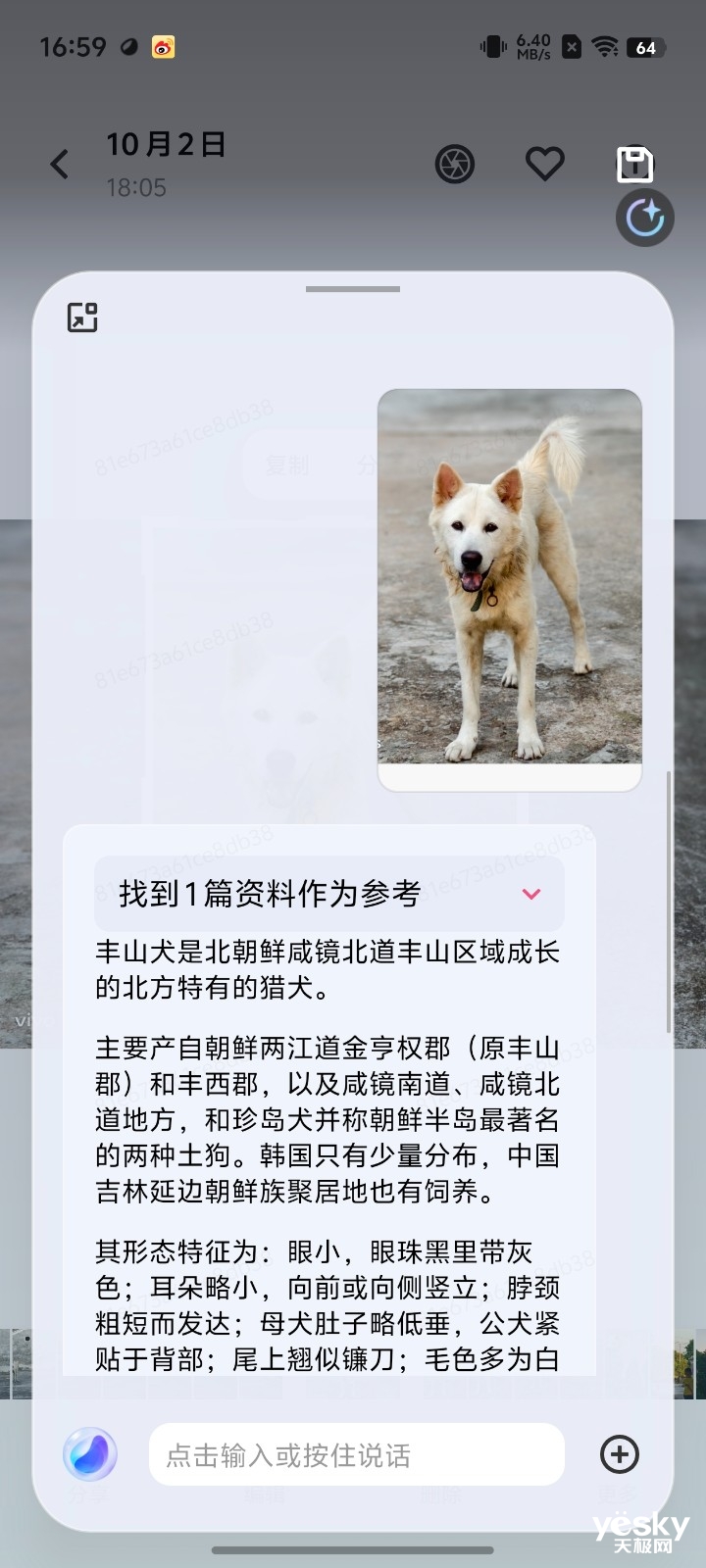Tap the assistant orb icon

[90, 1453]
